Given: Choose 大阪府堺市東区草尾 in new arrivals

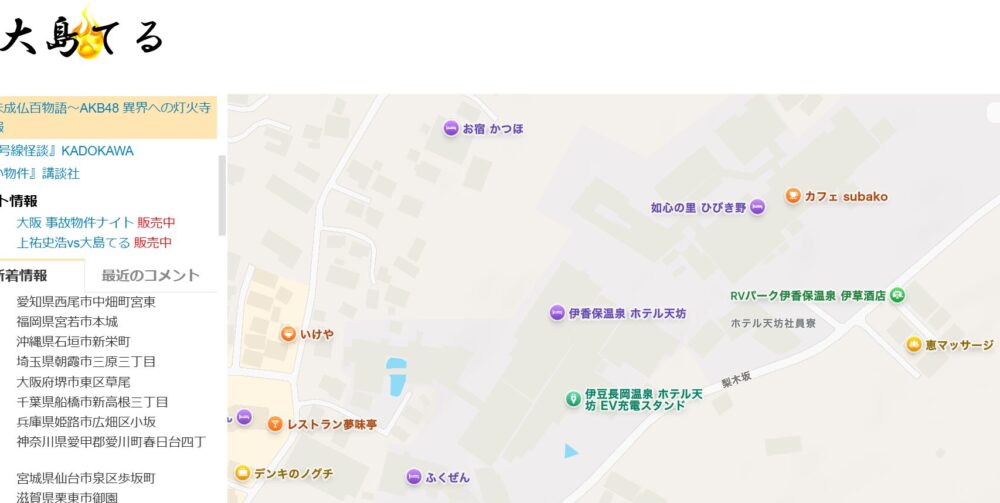Looking at the screenshot, I should click(x=73, y=382).
